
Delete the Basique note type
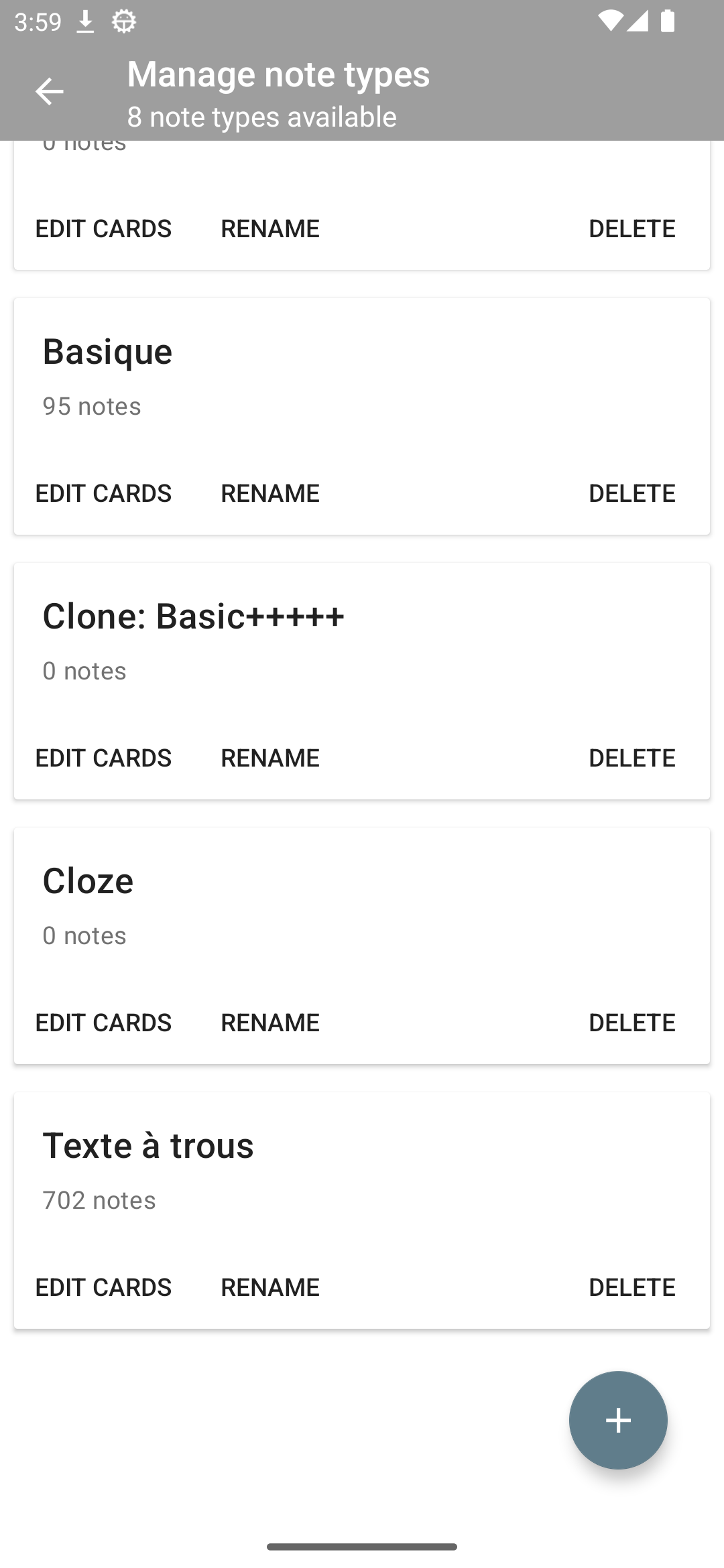[x=631, y=493]
